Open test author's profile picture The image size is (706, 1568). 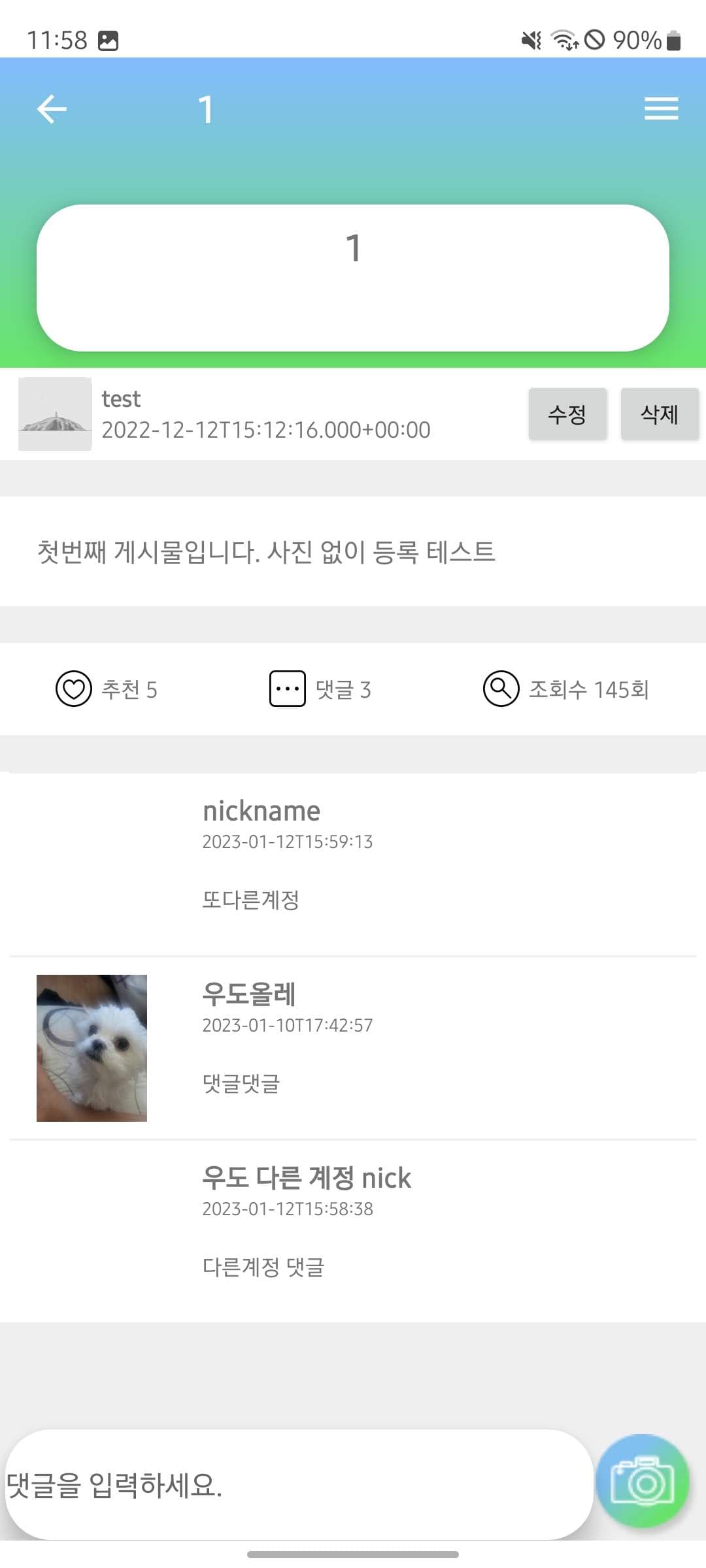click(55, 414)
